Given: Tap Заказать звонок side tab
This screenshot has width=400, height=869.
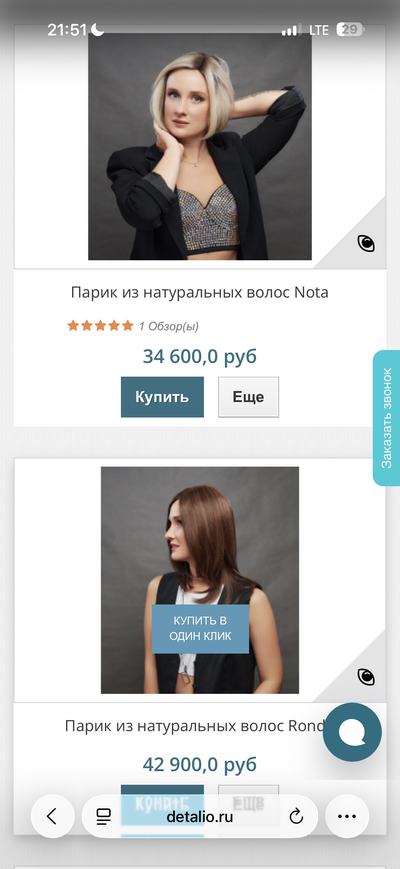Looking at the screenshot, I should click(x=386, y=418).
